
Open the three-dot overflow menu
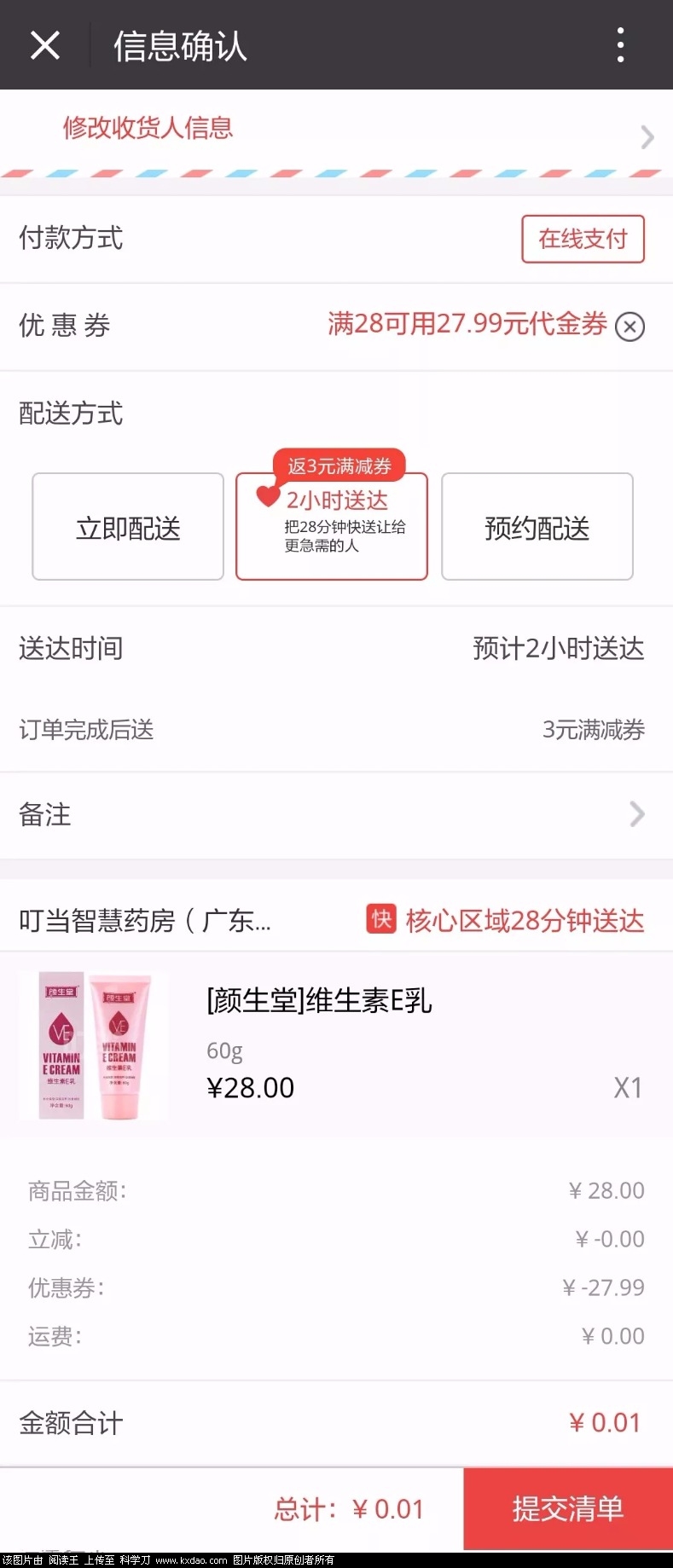[x=620, y=45]
